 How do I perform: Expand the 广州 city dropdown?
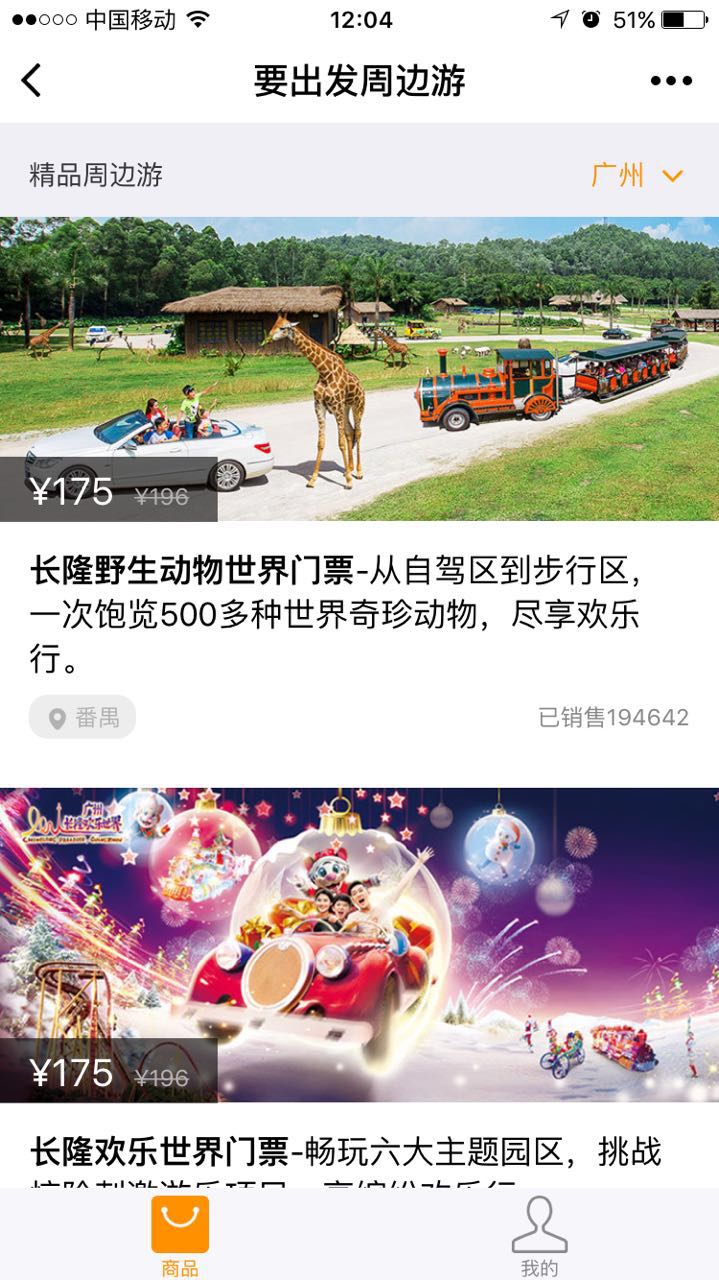[x=637, y=176]
